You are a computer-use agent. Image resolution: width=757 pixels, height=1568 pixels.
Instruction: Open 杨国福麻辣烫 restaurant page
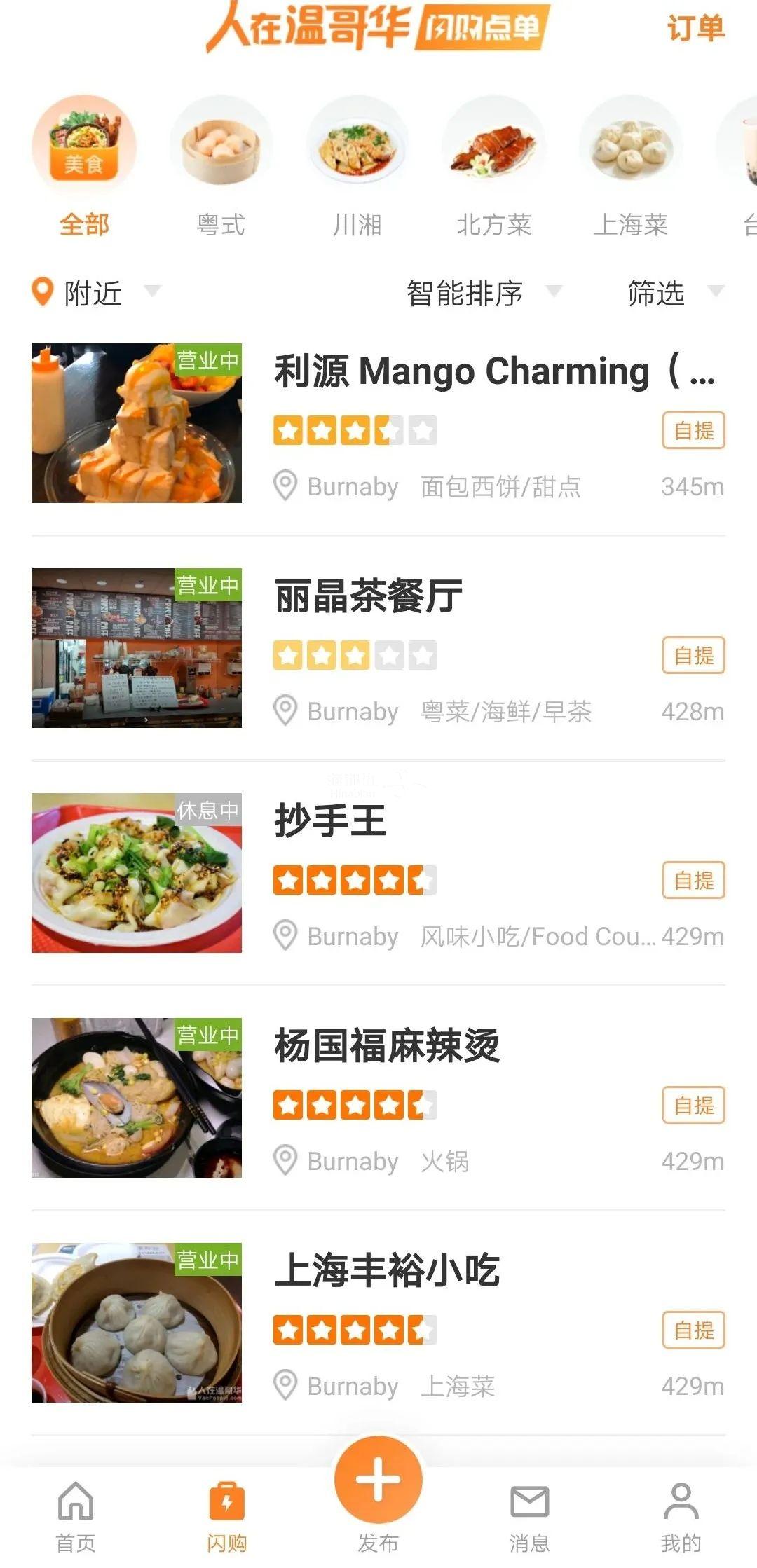point(387,1046)
